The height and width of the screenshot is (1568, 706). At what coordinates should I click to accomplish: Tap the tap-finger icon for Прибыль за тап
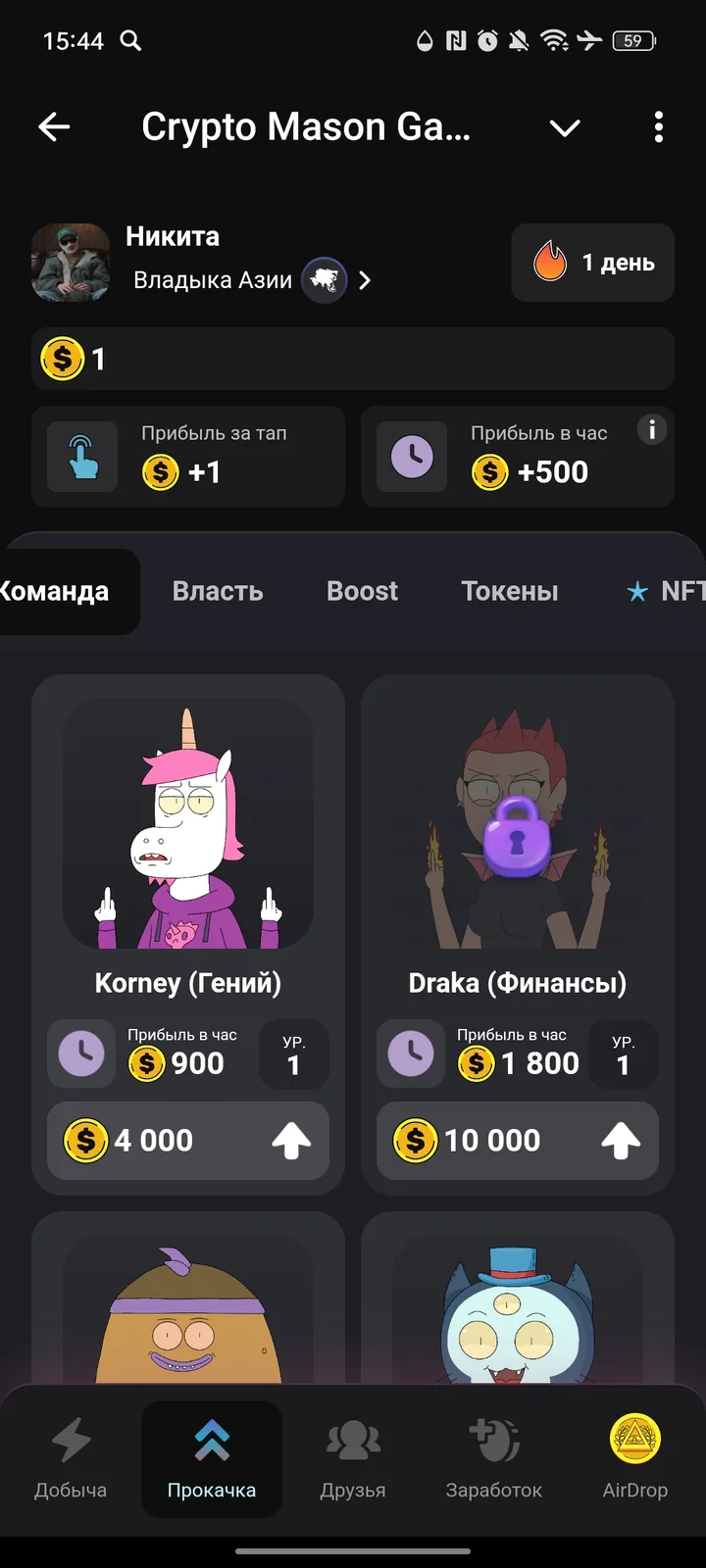click(x=83, y=457)
